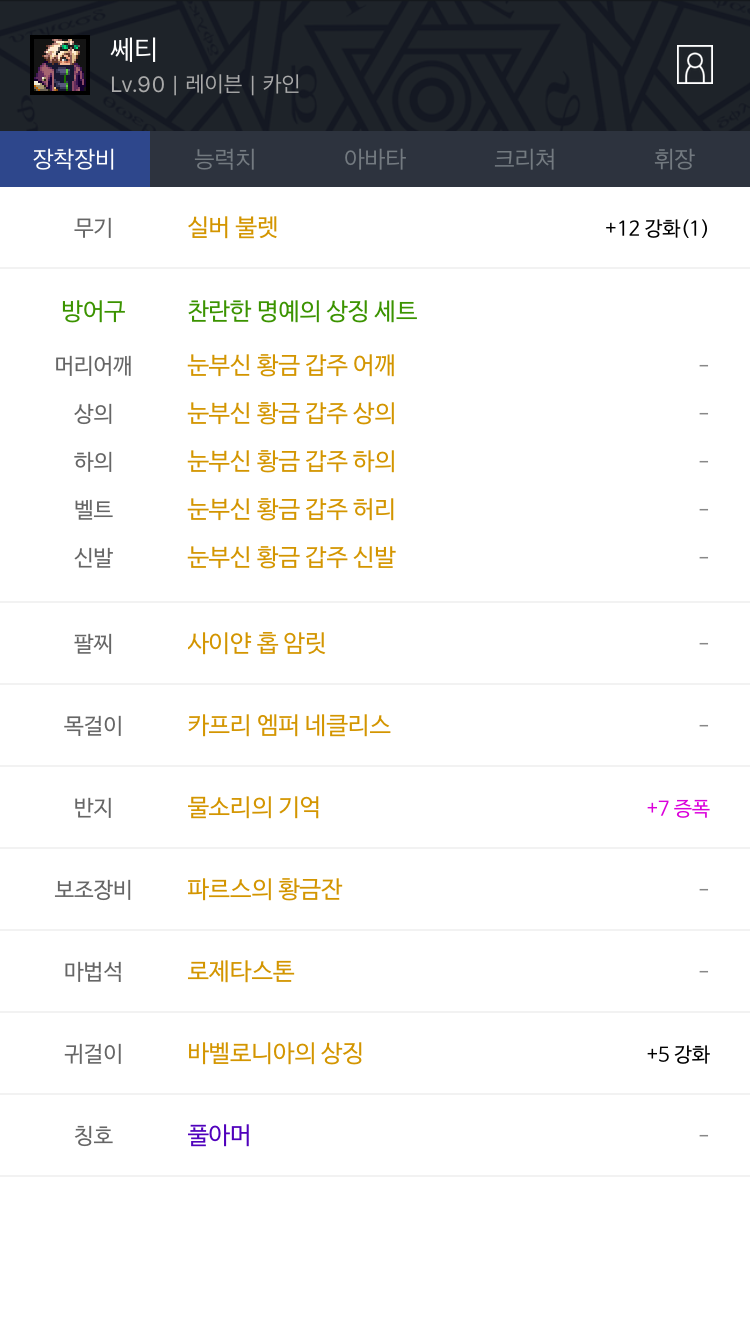This screenshot has width=750, height=1334.
Task: Open weapon item 실버 불렛
Action: coord(233,227)
